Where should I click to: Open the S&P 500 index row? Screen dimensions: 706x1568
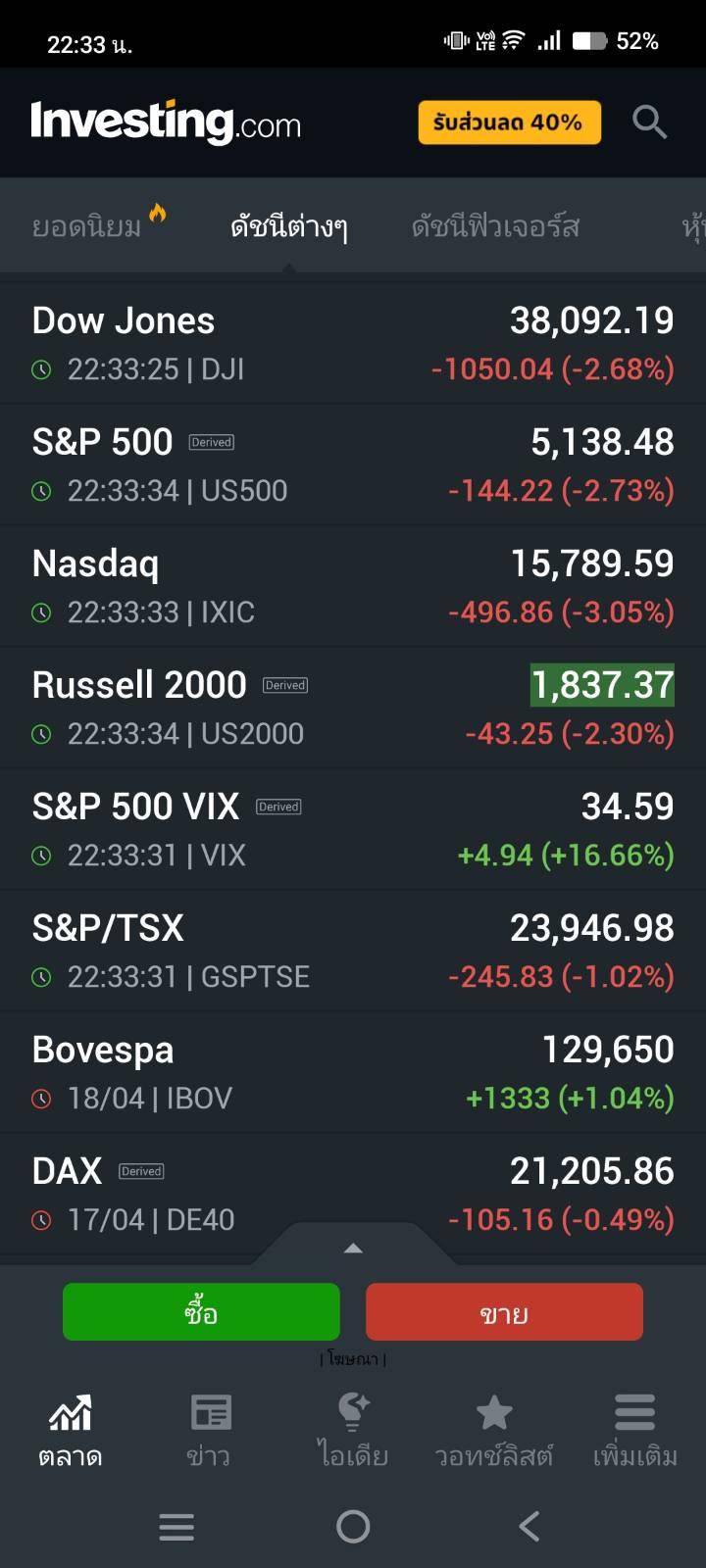(x=353, y=465)
